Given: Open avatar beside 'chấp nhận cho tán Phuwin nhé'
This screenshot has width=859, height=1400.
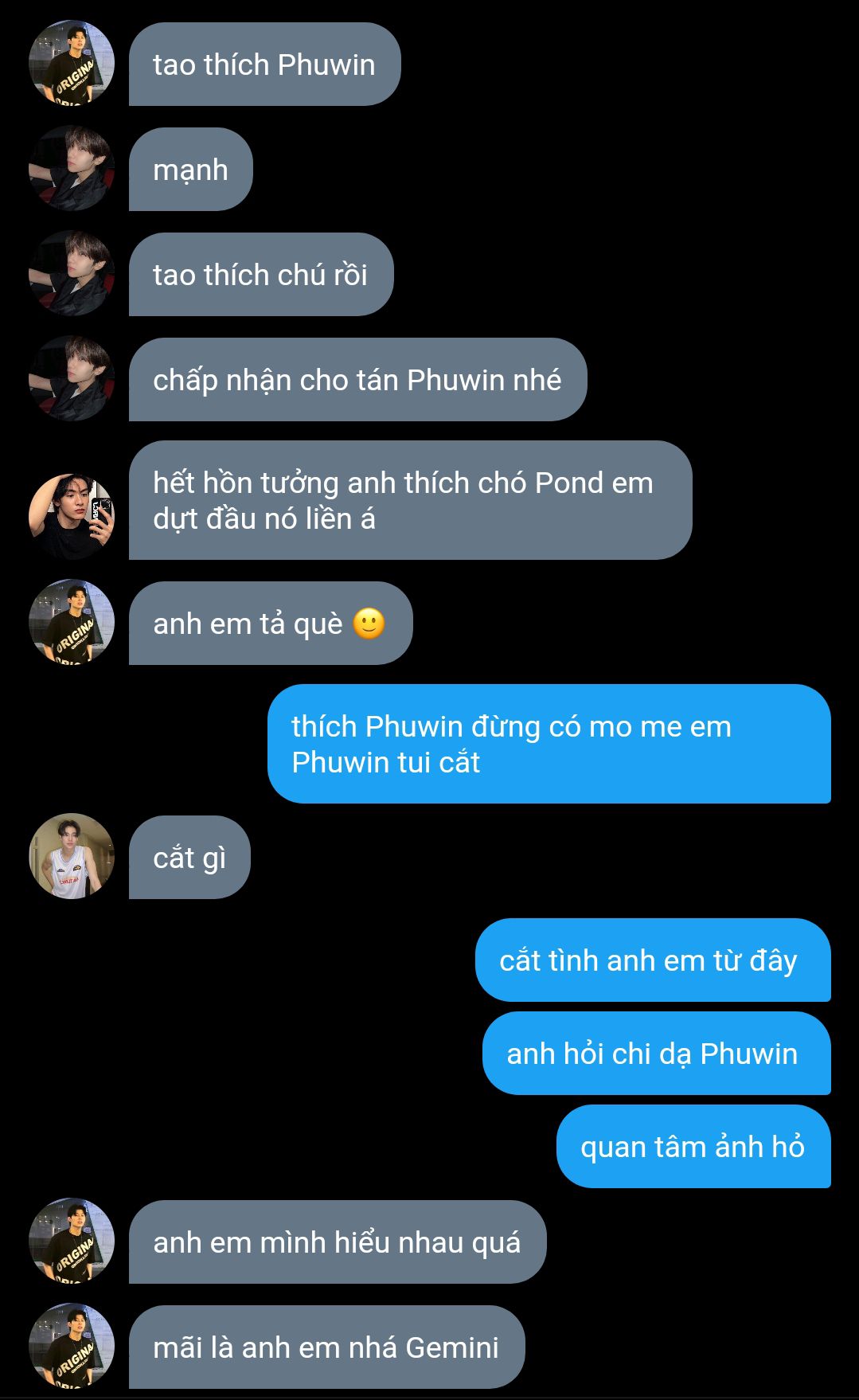Looking at the screenshot, I should (x=72, y=378).
